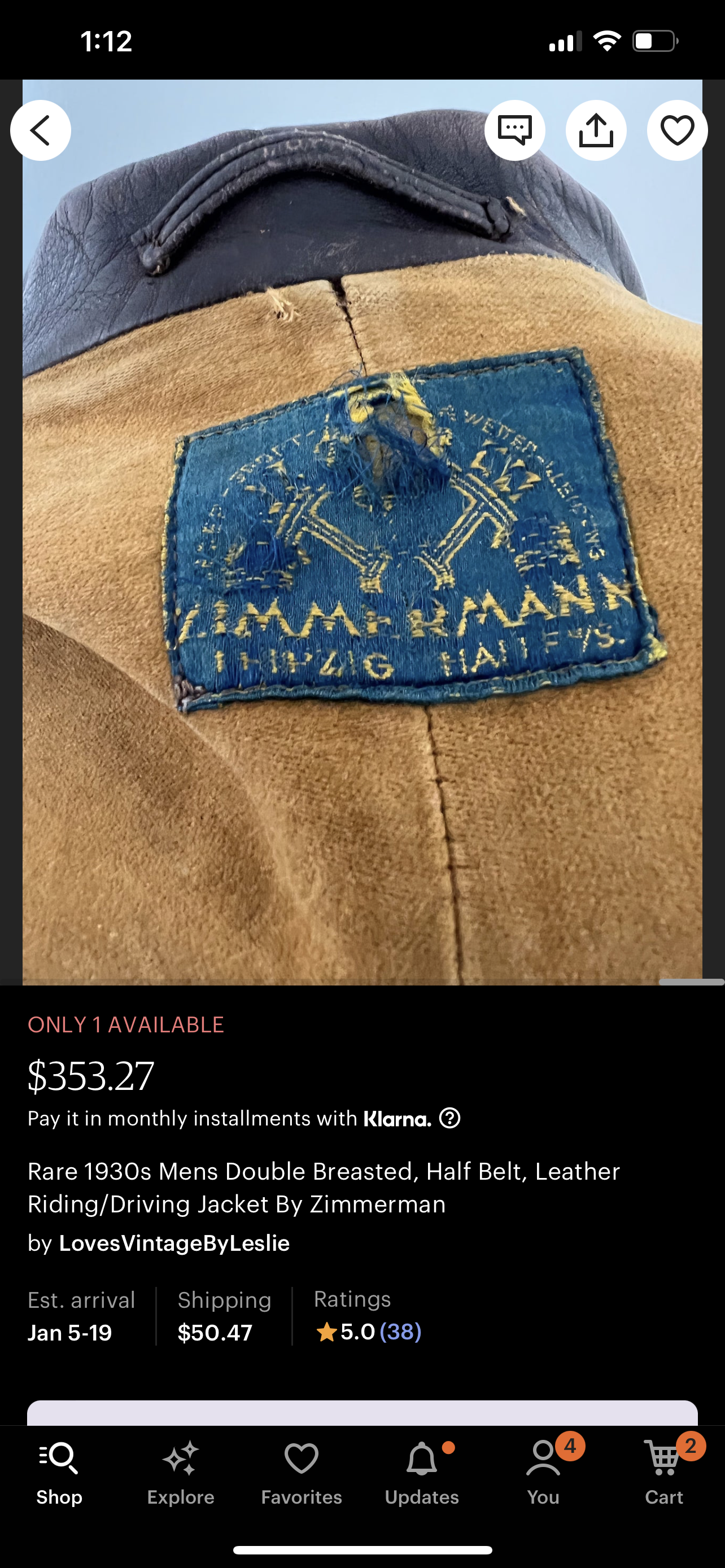Message the seller via the chat icon

click(514, 130)
